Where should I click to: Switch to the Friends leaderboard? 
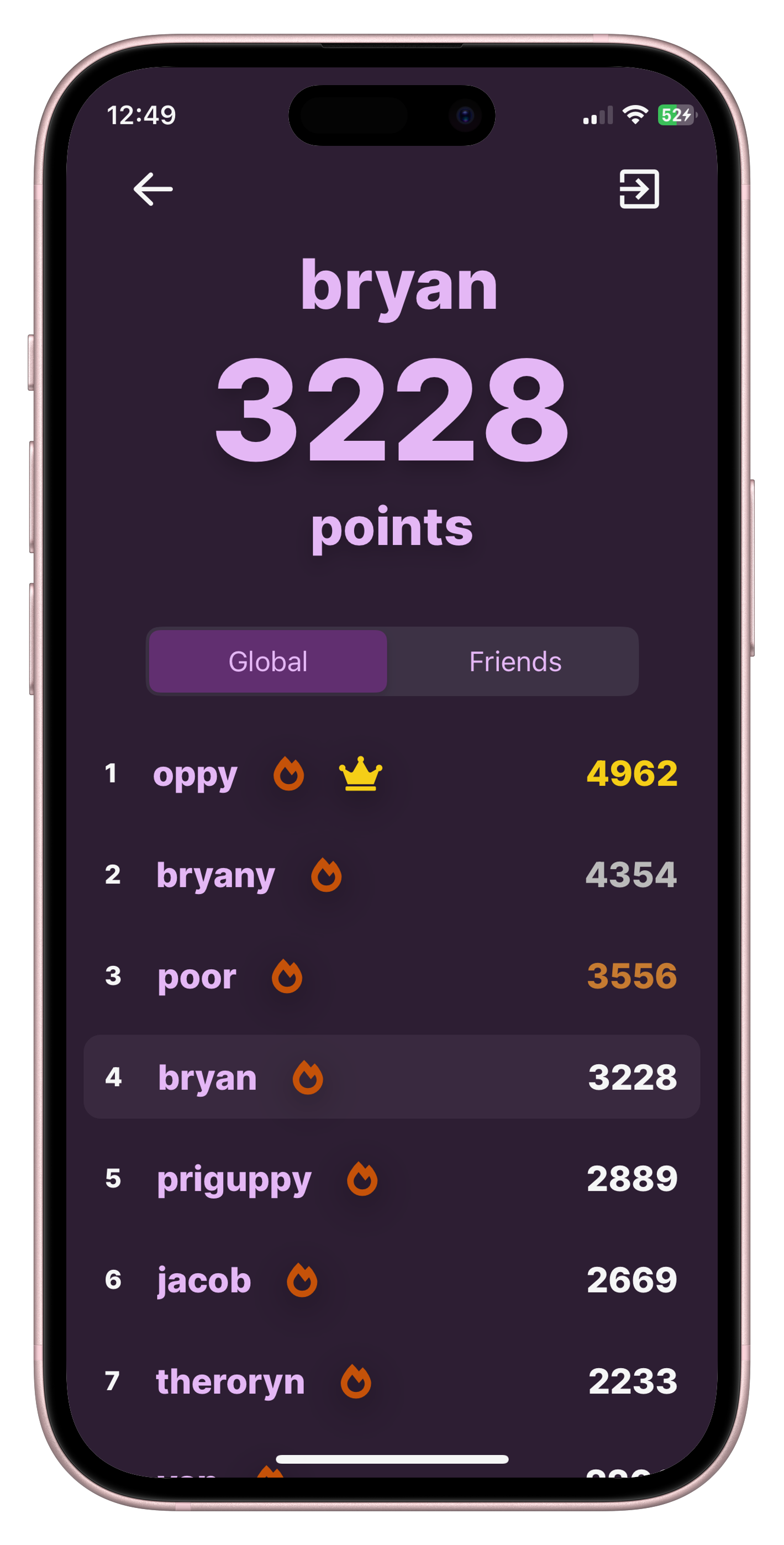pyautogui.click(x=515, y=661)
